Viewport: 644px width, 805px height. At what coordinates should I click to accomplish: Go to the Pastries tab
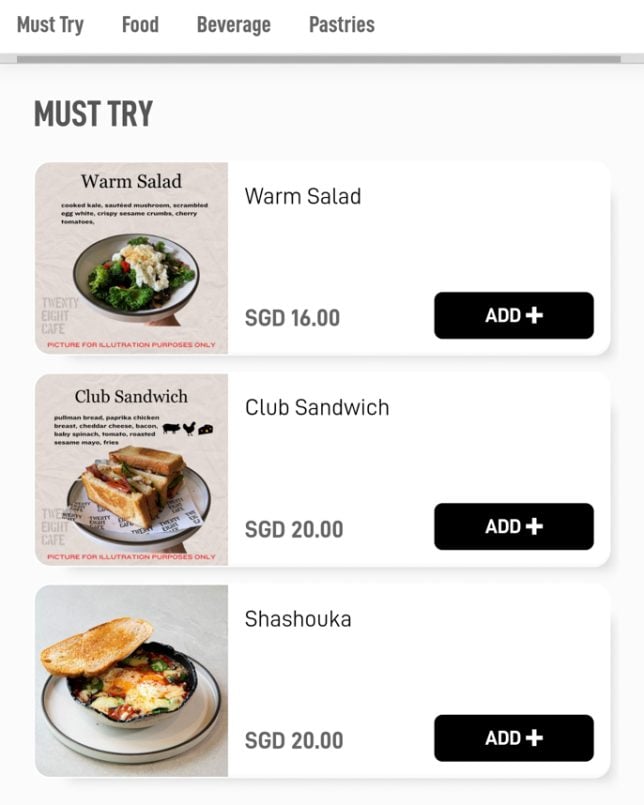point(341,25)
